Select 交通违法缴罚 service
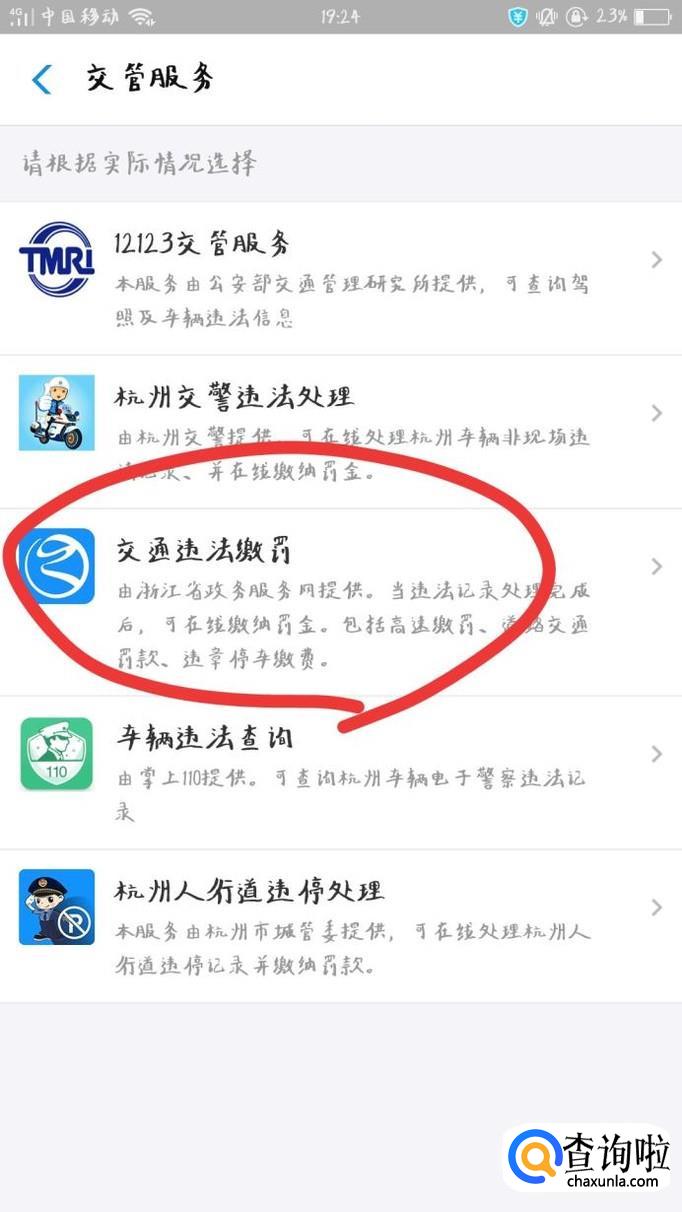 [x=340, y=598]
